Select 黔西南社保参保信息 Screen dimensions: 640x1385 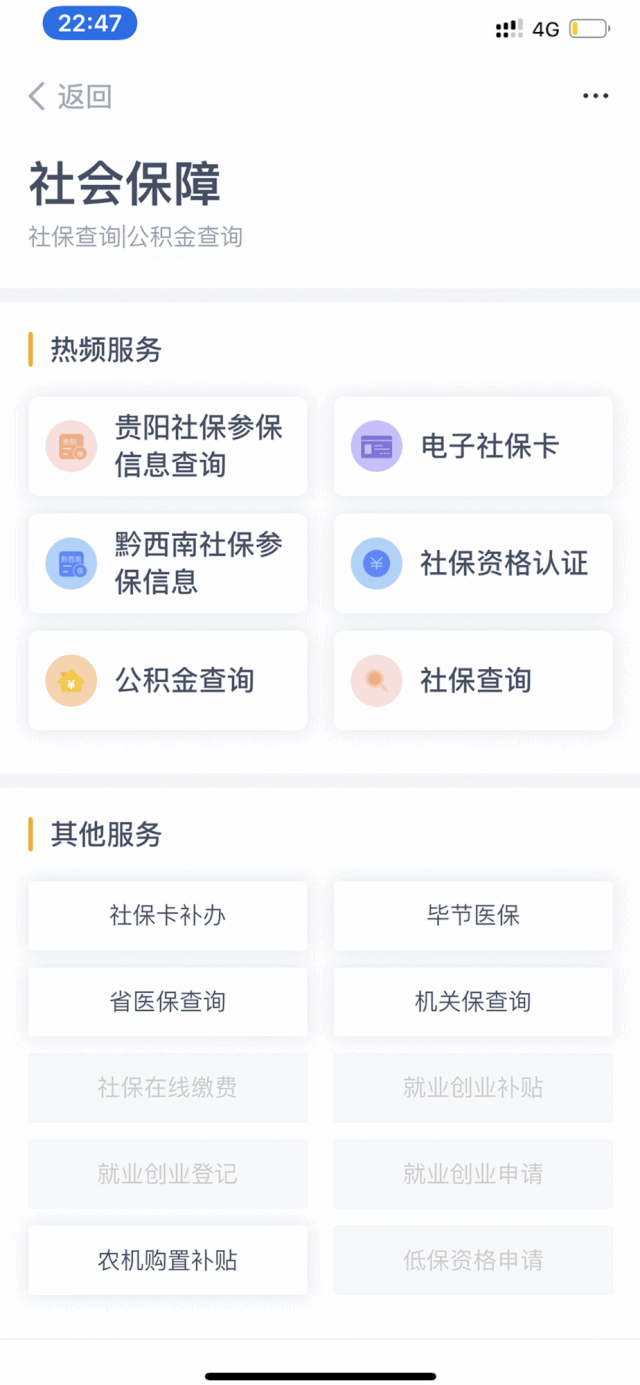[x=168, y=563]
